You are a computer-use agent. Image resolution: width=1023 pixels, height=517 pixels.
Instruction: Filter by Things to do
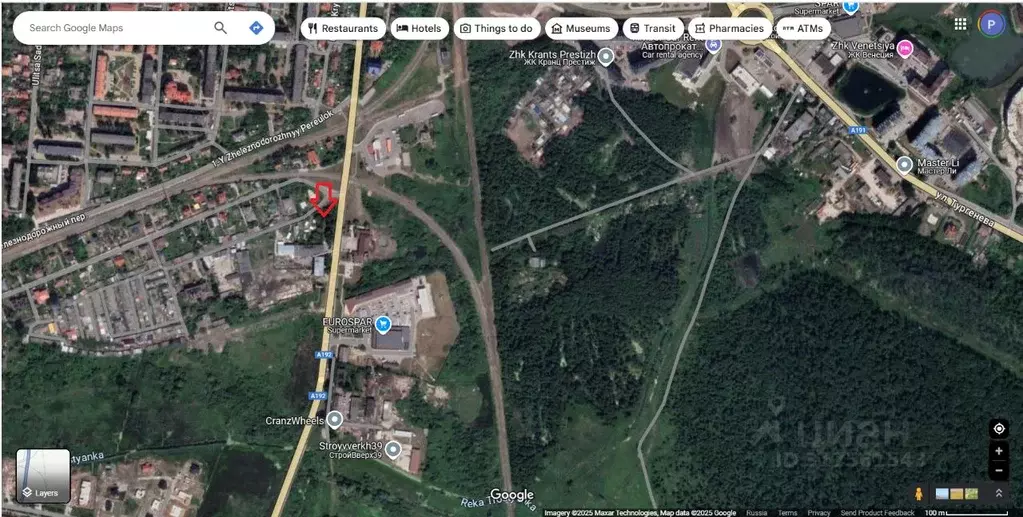pos(496,29)
